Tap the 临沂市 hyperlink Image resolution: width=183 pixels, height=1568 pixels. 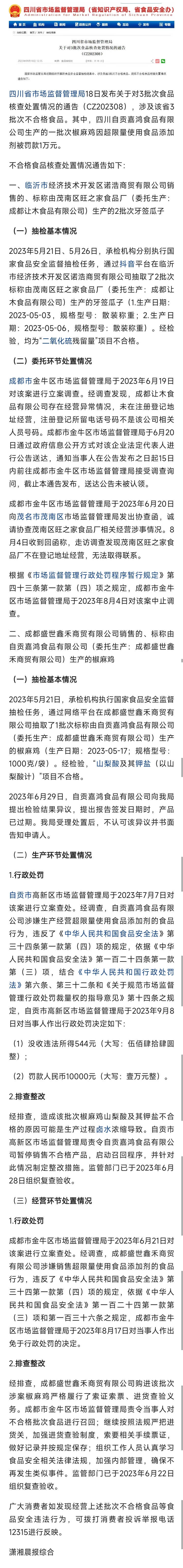(37, 184)
